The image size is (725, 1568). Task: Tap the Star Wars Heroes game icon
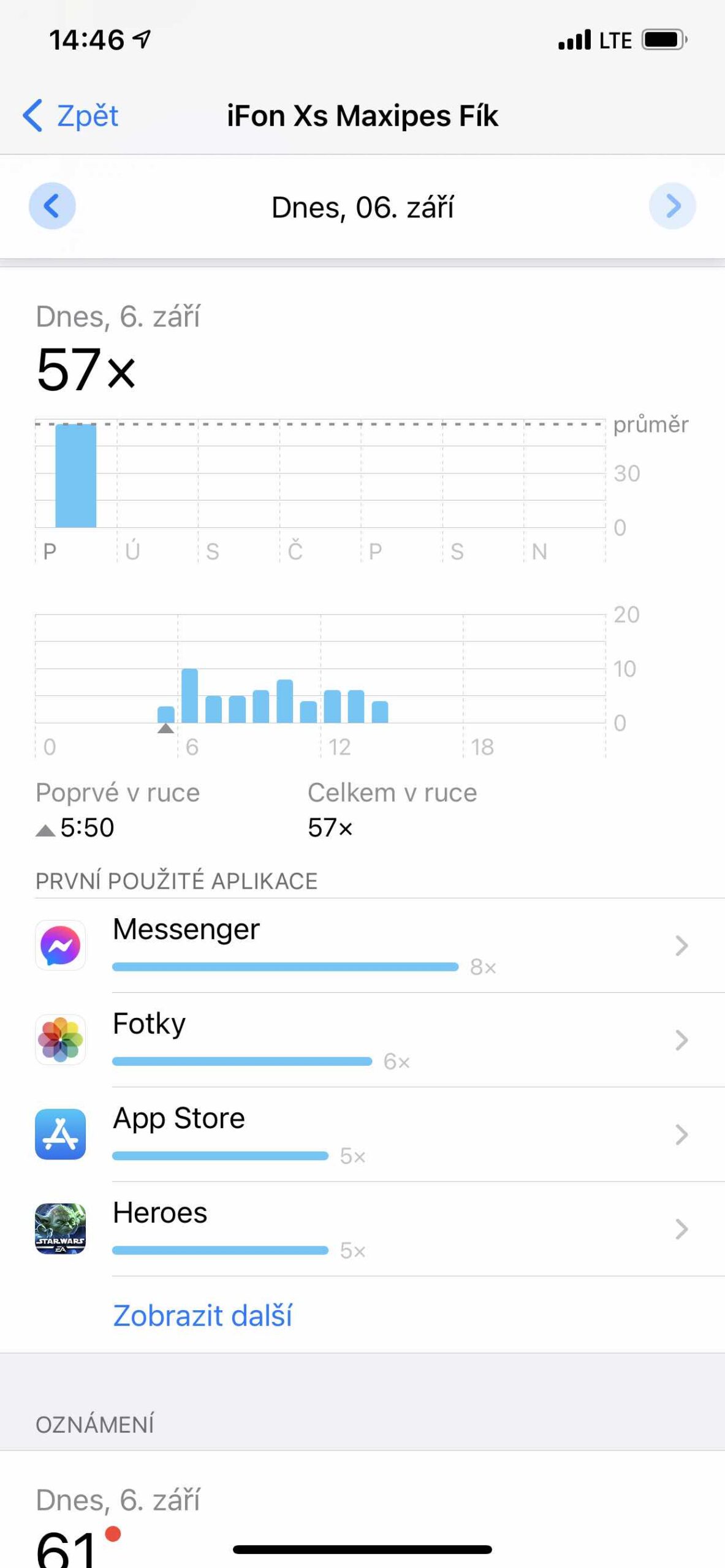(x=61, y=1229)
